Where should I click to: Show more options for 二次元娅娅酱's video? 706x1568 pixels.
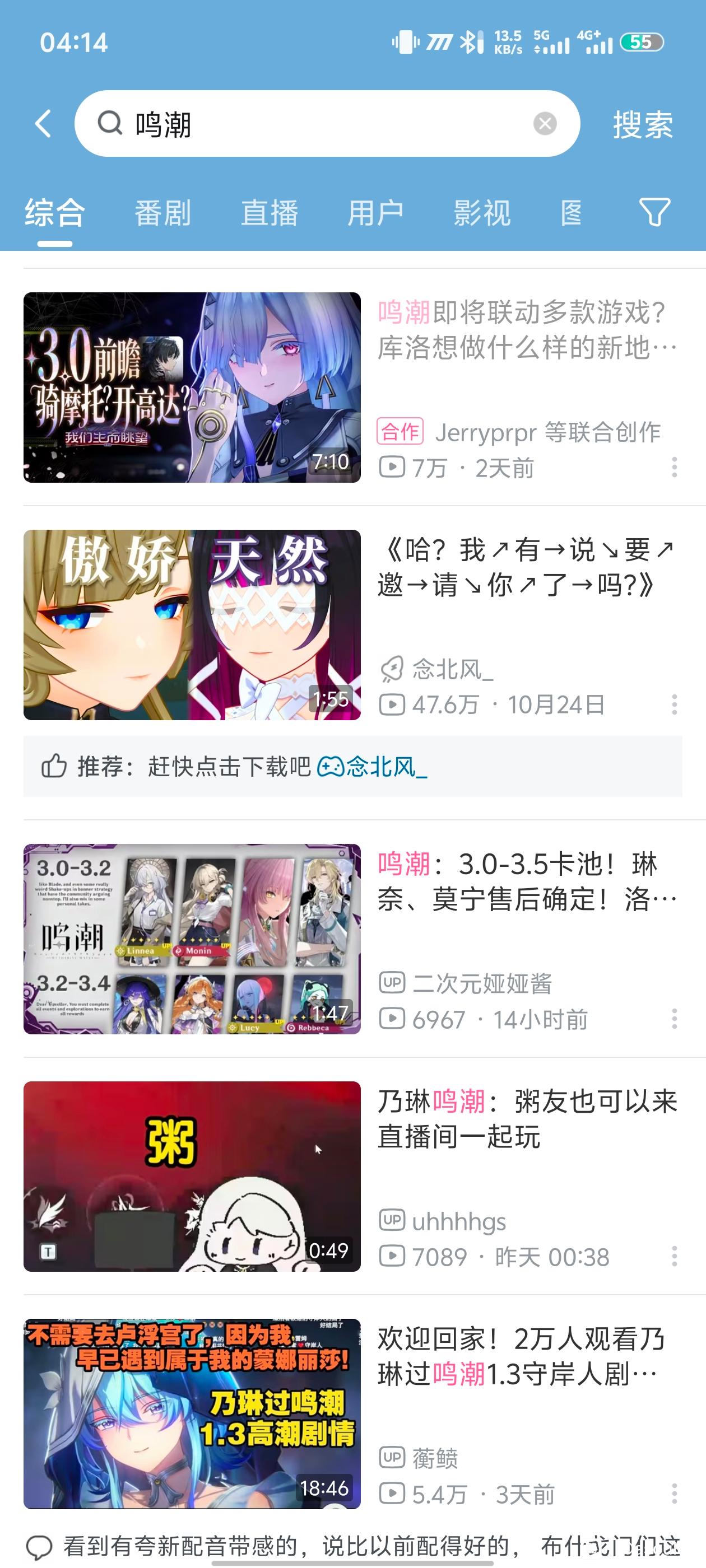[x=674, y=1018]
